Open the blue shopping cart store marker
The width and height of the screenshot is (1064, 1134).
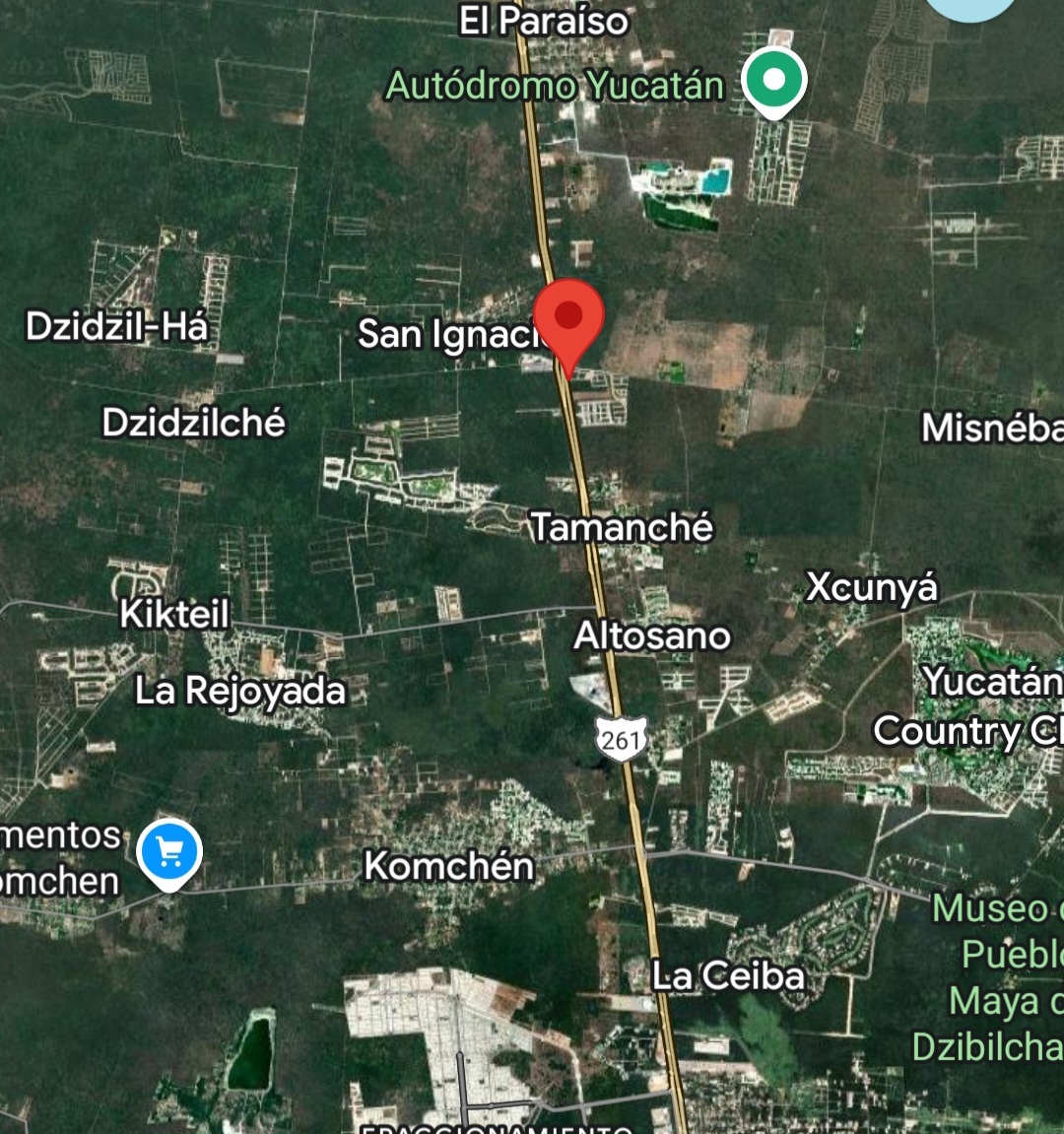tap(169, 852)
